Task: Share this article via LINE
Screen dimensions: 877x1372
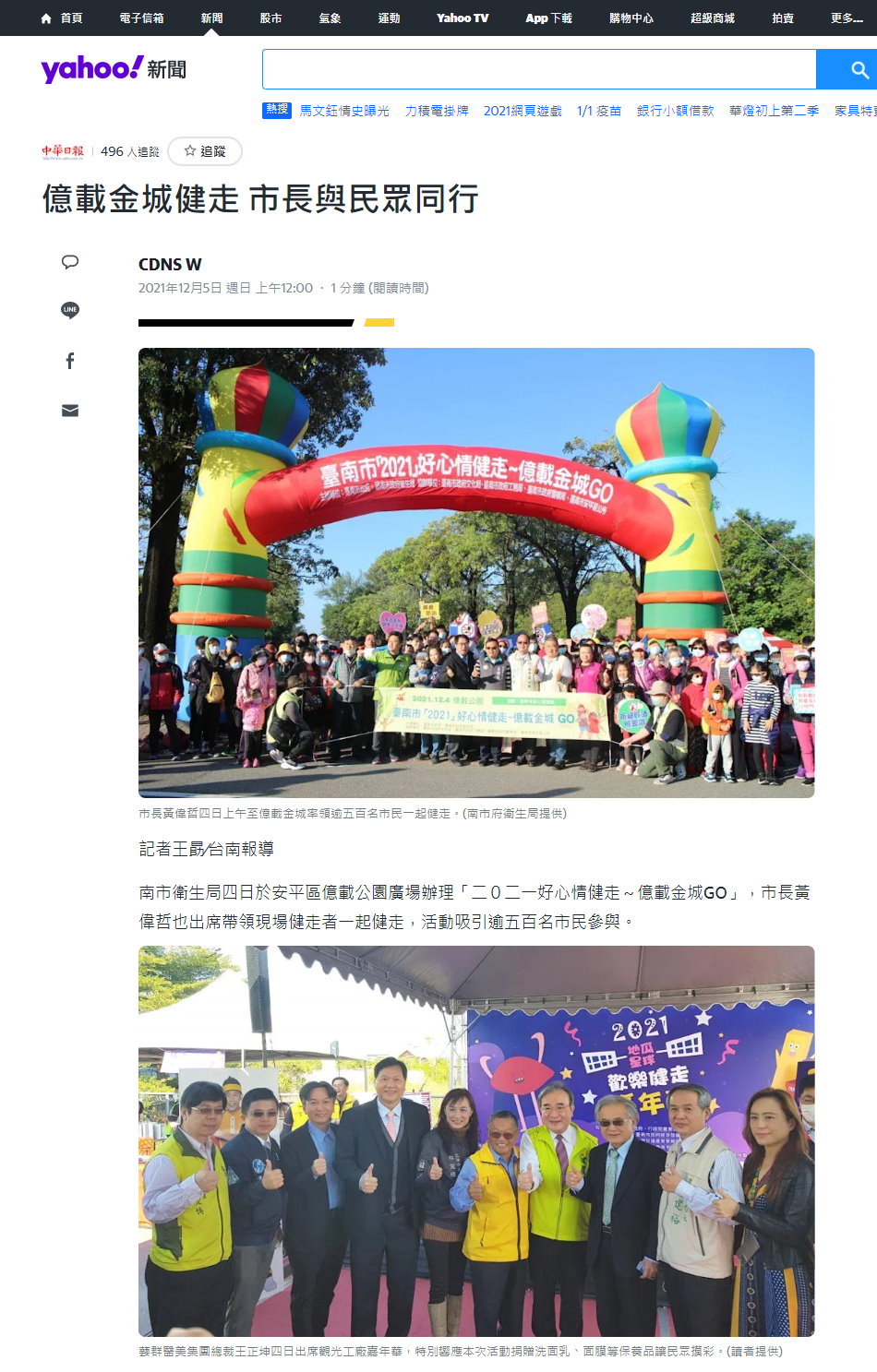Action: (x=70, y=310)
